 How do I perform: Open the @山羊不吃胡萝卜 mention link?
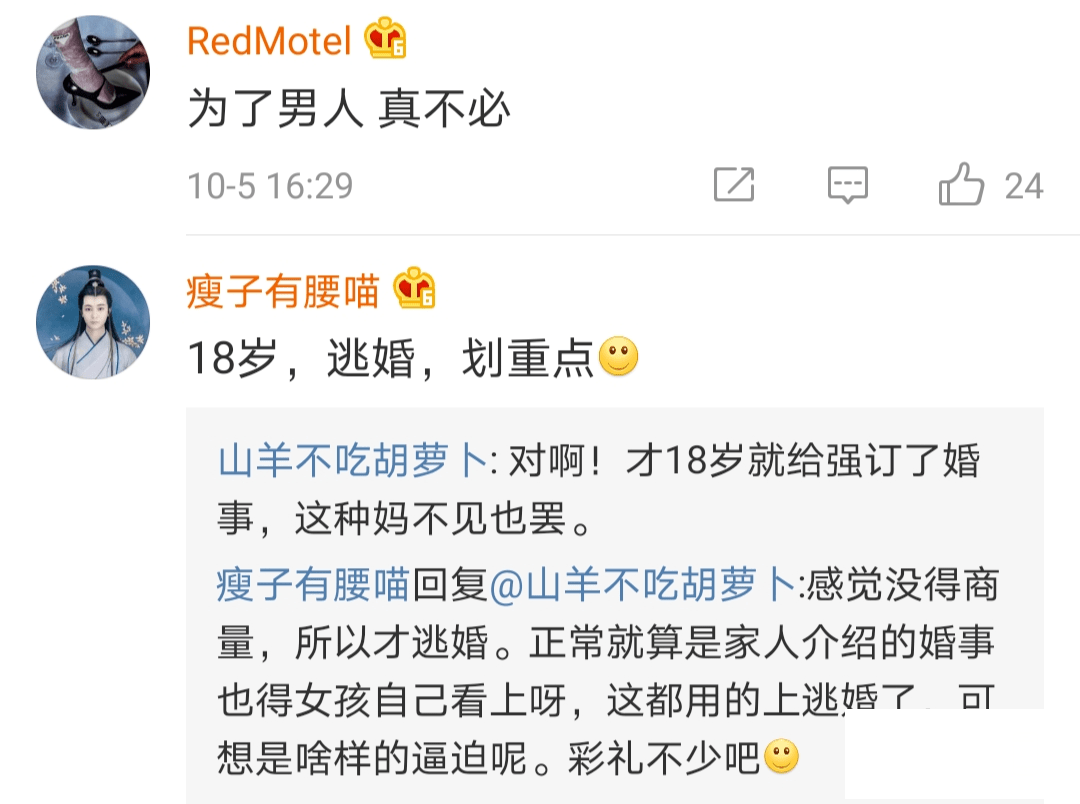642,585
